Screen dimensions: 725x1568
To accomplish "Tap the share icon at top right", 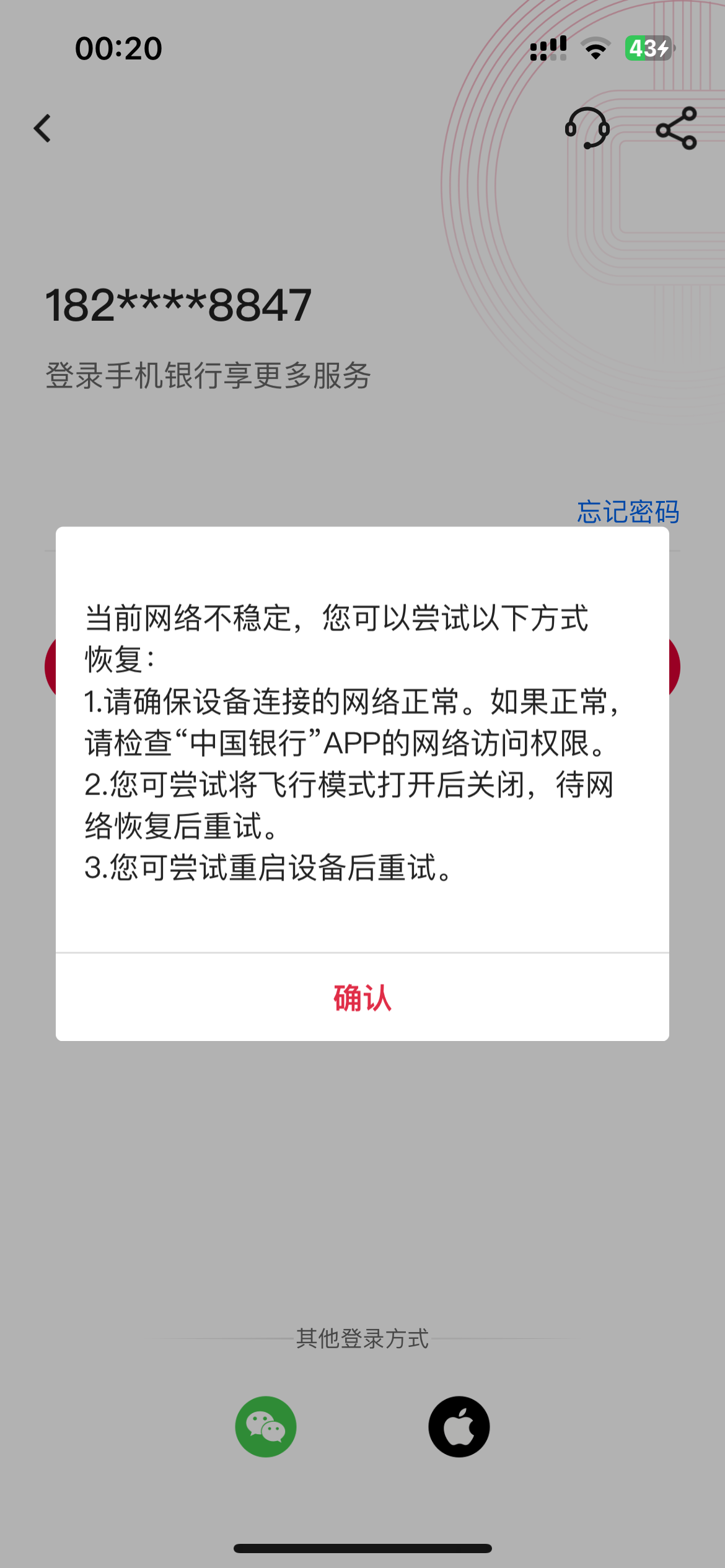I will [677, 128].
